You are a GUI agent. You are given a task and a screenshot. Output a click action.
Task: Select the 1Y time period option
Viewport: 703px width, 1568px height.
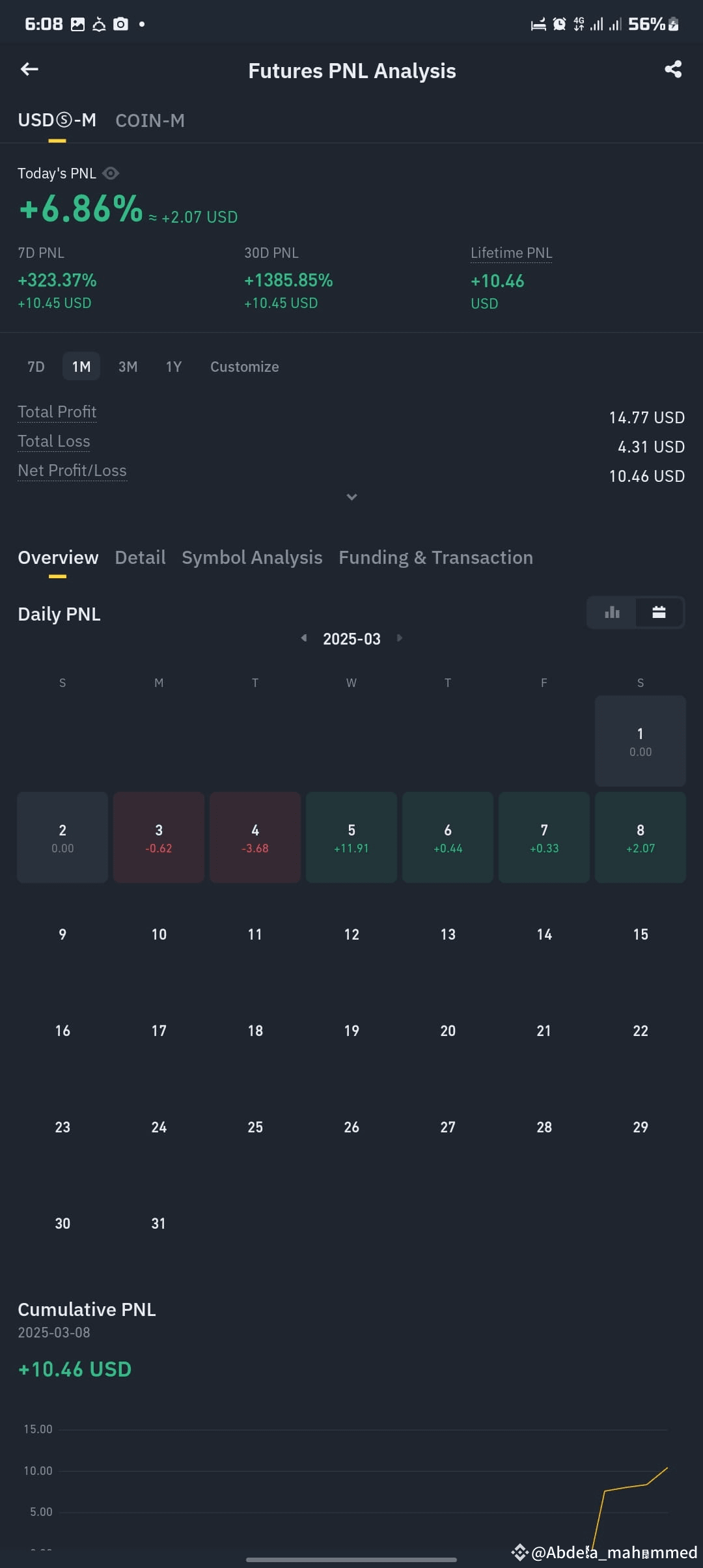[174, 367]
